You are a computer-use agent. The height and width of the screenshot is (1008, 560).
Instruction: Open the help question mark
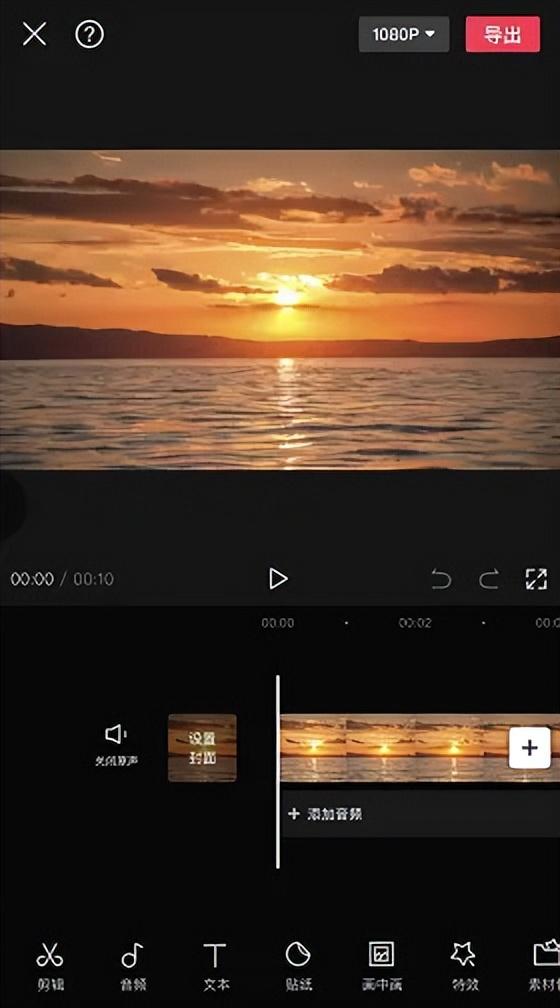(x=89, y=34)
